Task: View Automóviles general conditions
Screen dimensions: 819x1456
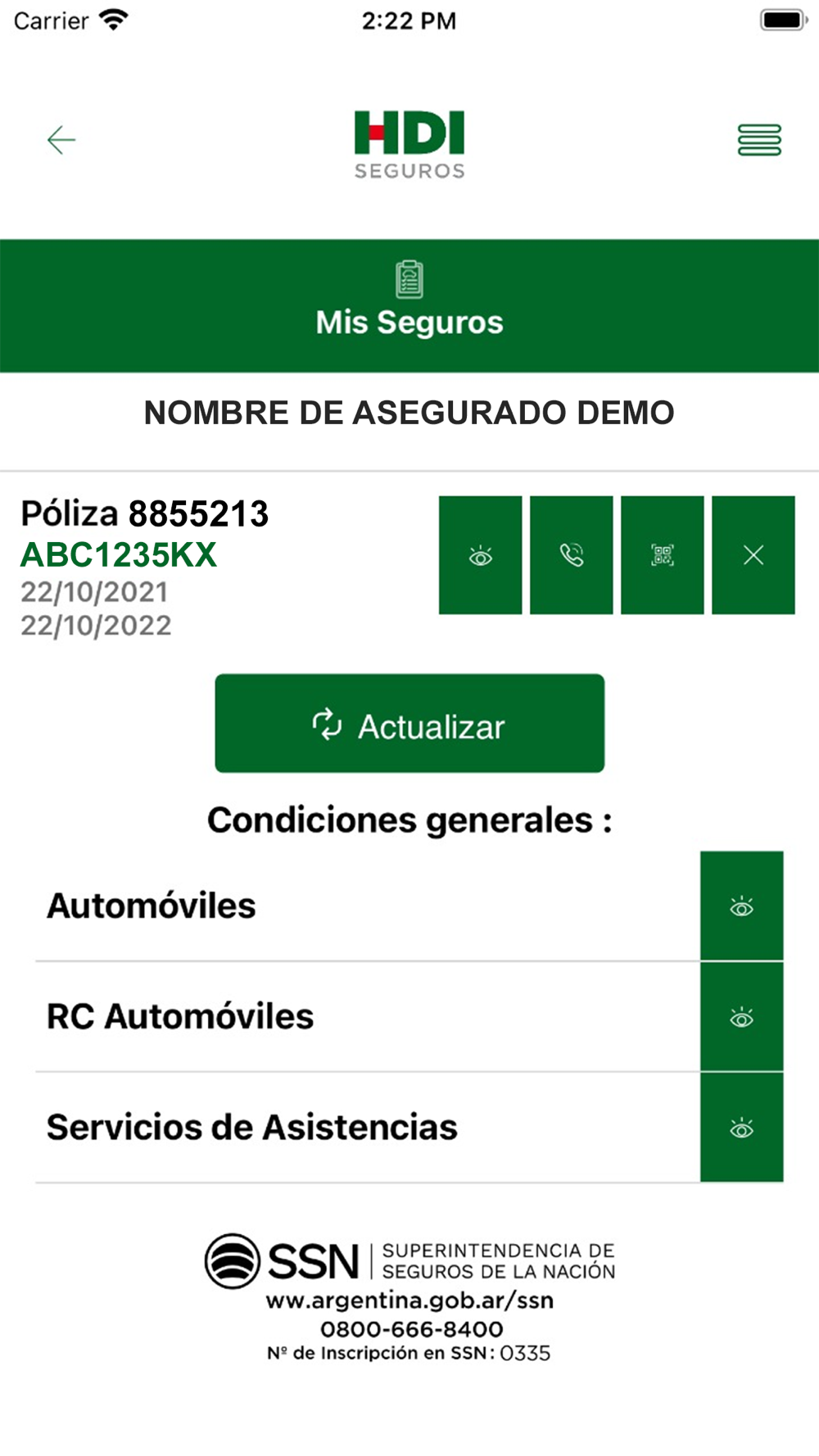Action: pyautogui.click(x=741, y=907)
